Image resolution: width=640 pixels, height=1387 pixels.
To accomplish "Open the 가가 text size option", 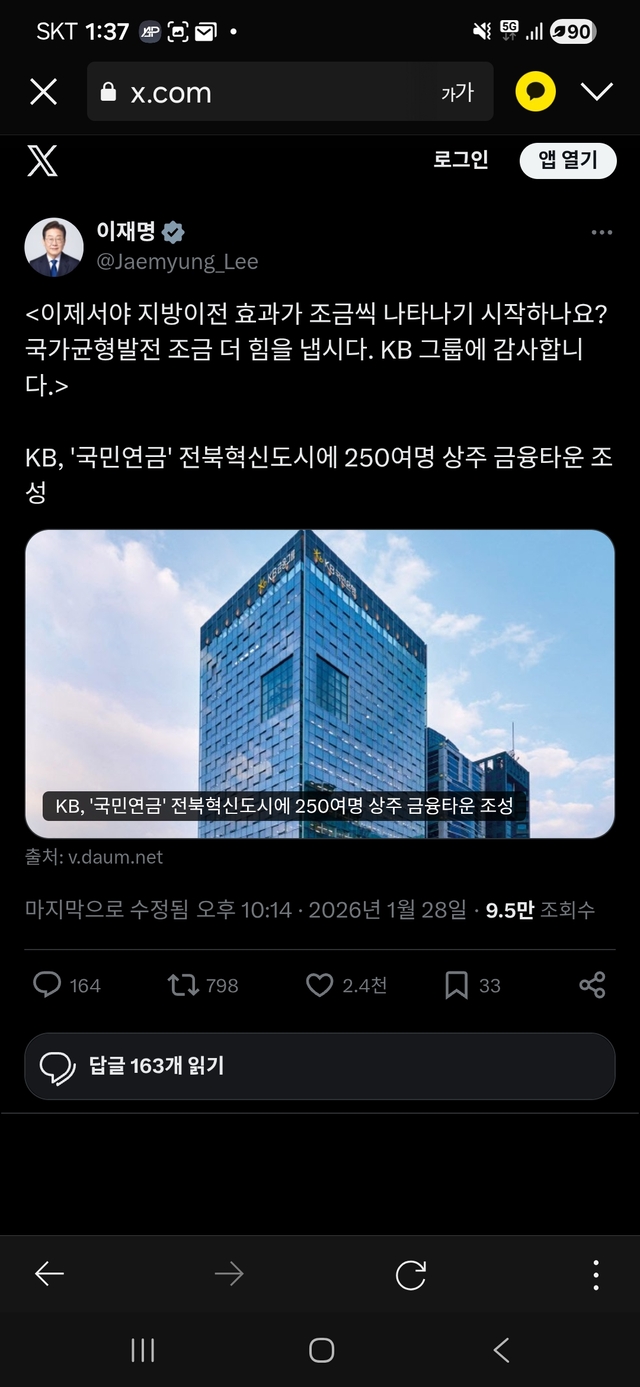I will [457, 92].
